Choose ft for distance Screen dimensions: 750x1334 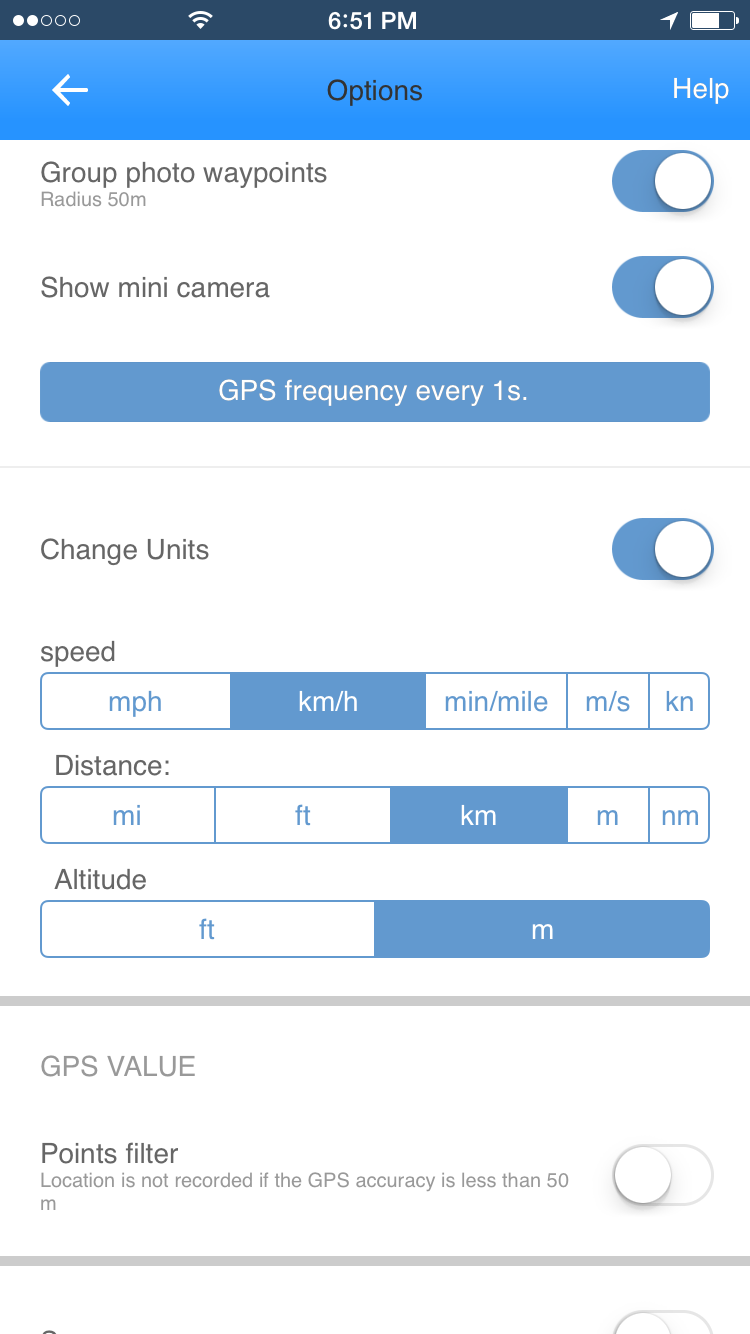303,815
